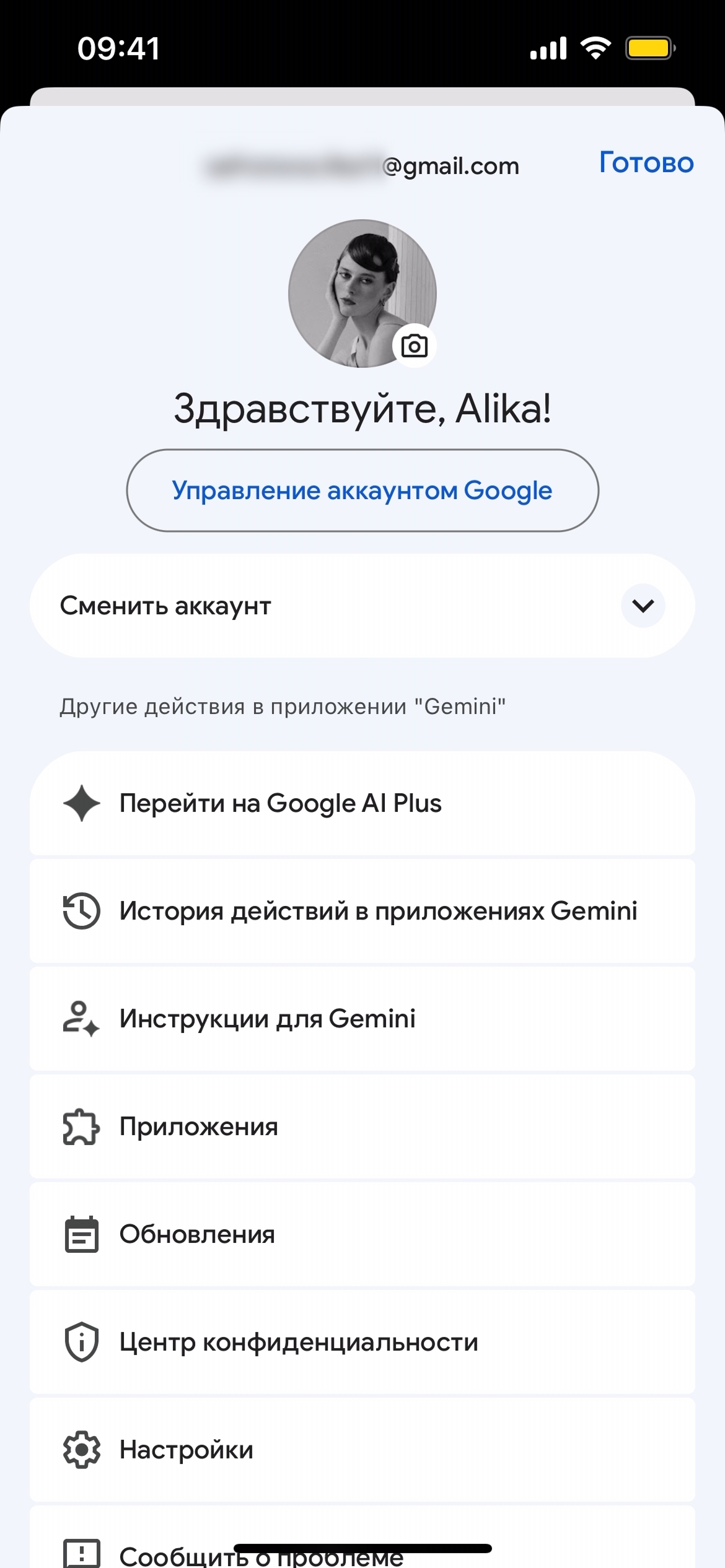Open the Приложения row
725x1568 pixels.
point(362,1126)
